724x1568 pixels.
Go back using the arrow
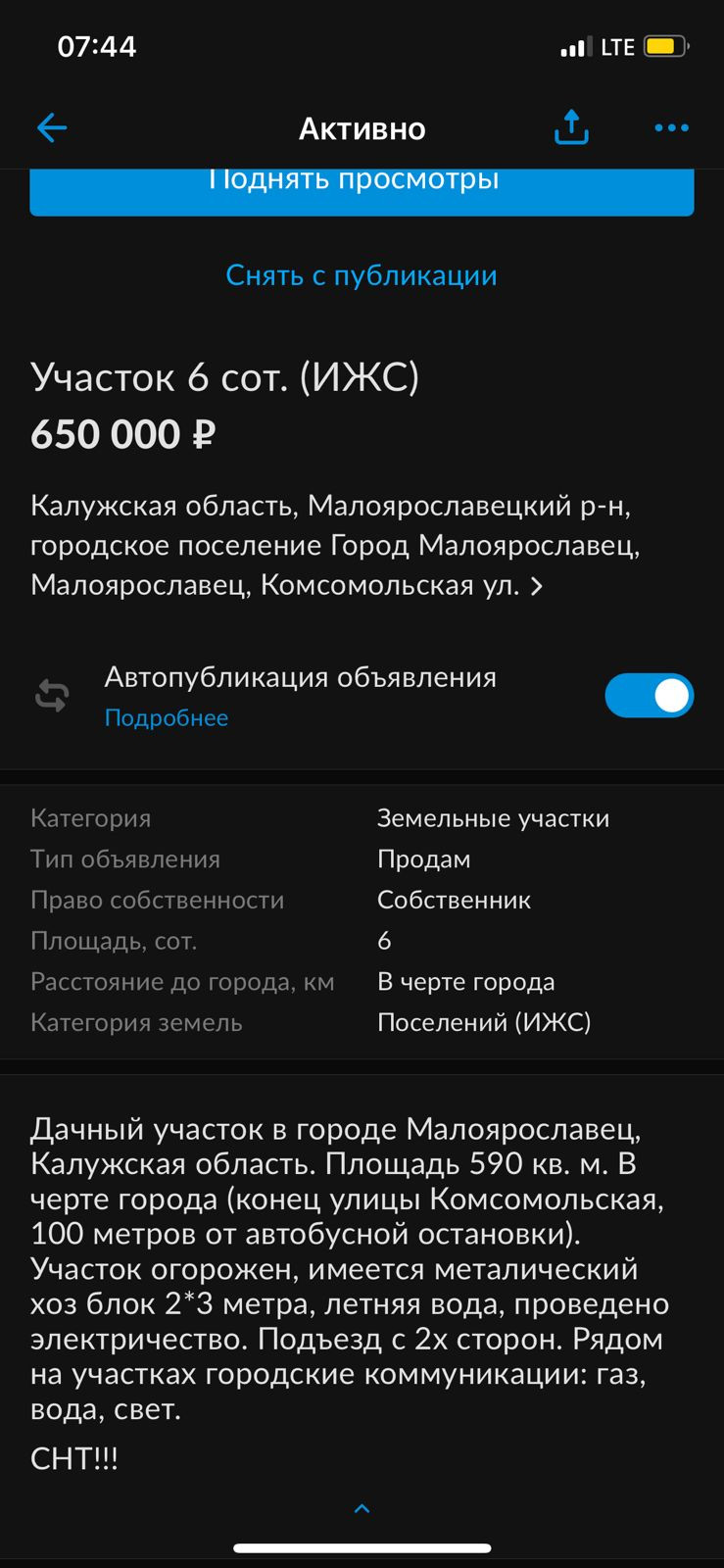click(52, 127)
